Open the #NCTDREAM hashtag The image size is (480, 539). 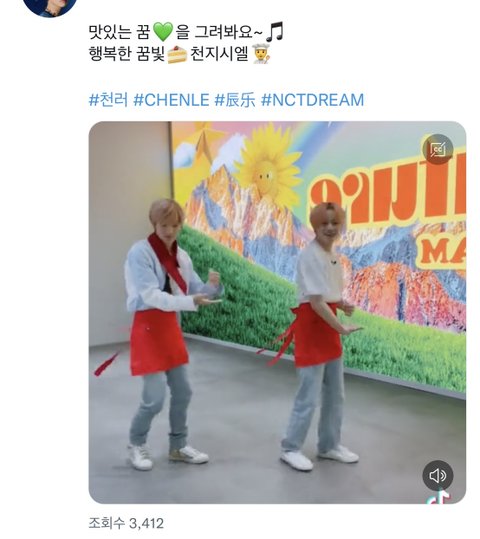pos(312,100)
